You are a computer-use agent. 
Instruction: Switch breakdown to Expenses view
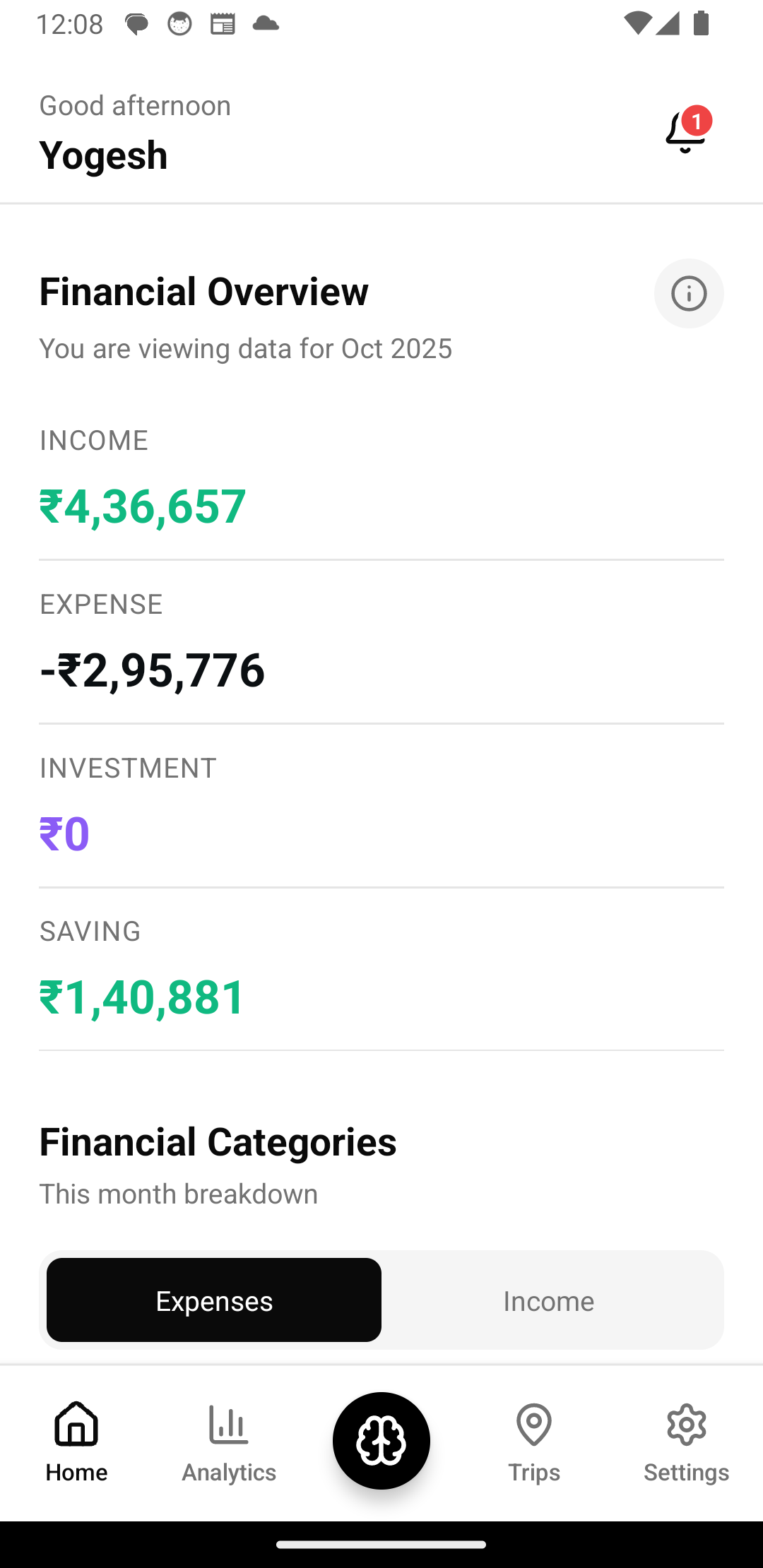coord(213,1300)
